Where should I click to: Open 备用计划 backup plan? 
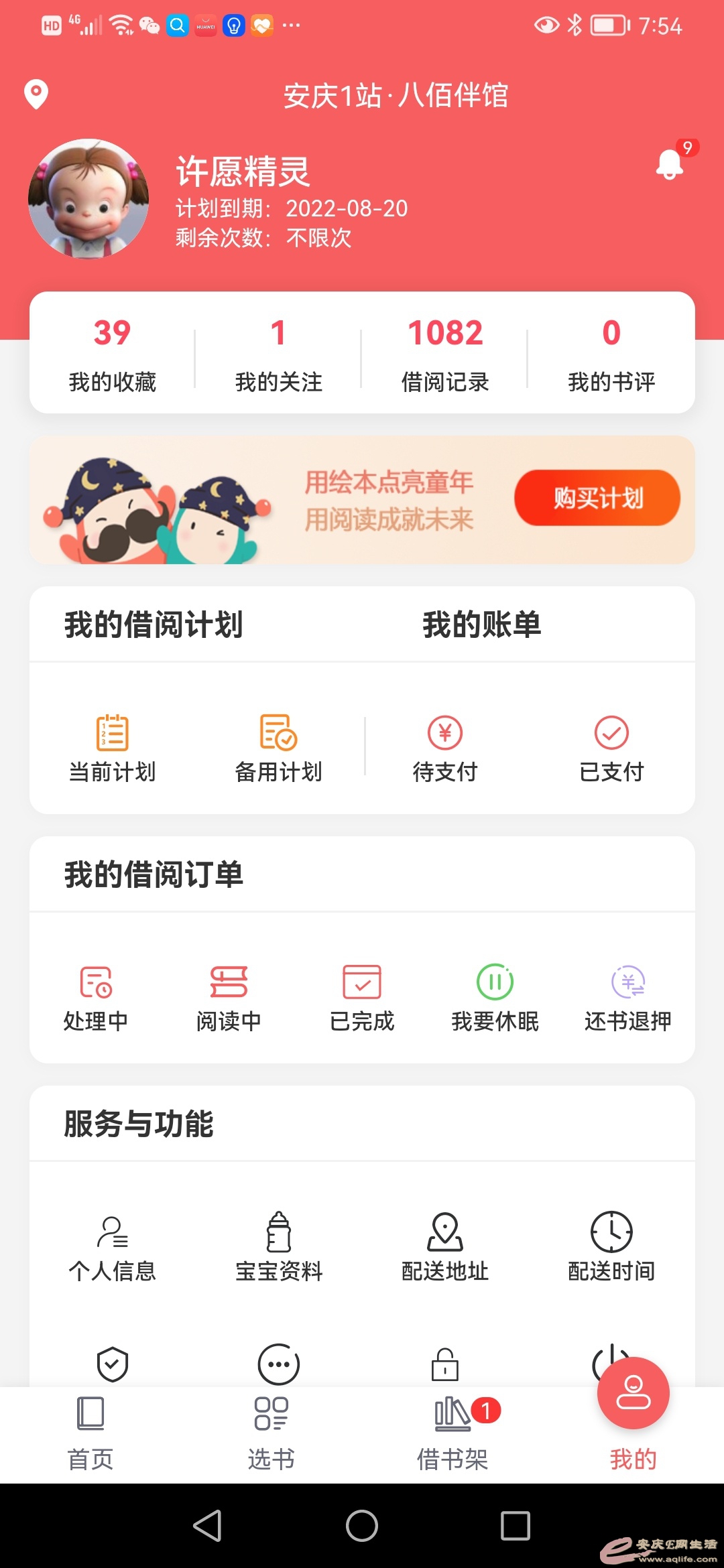point(278,747)
